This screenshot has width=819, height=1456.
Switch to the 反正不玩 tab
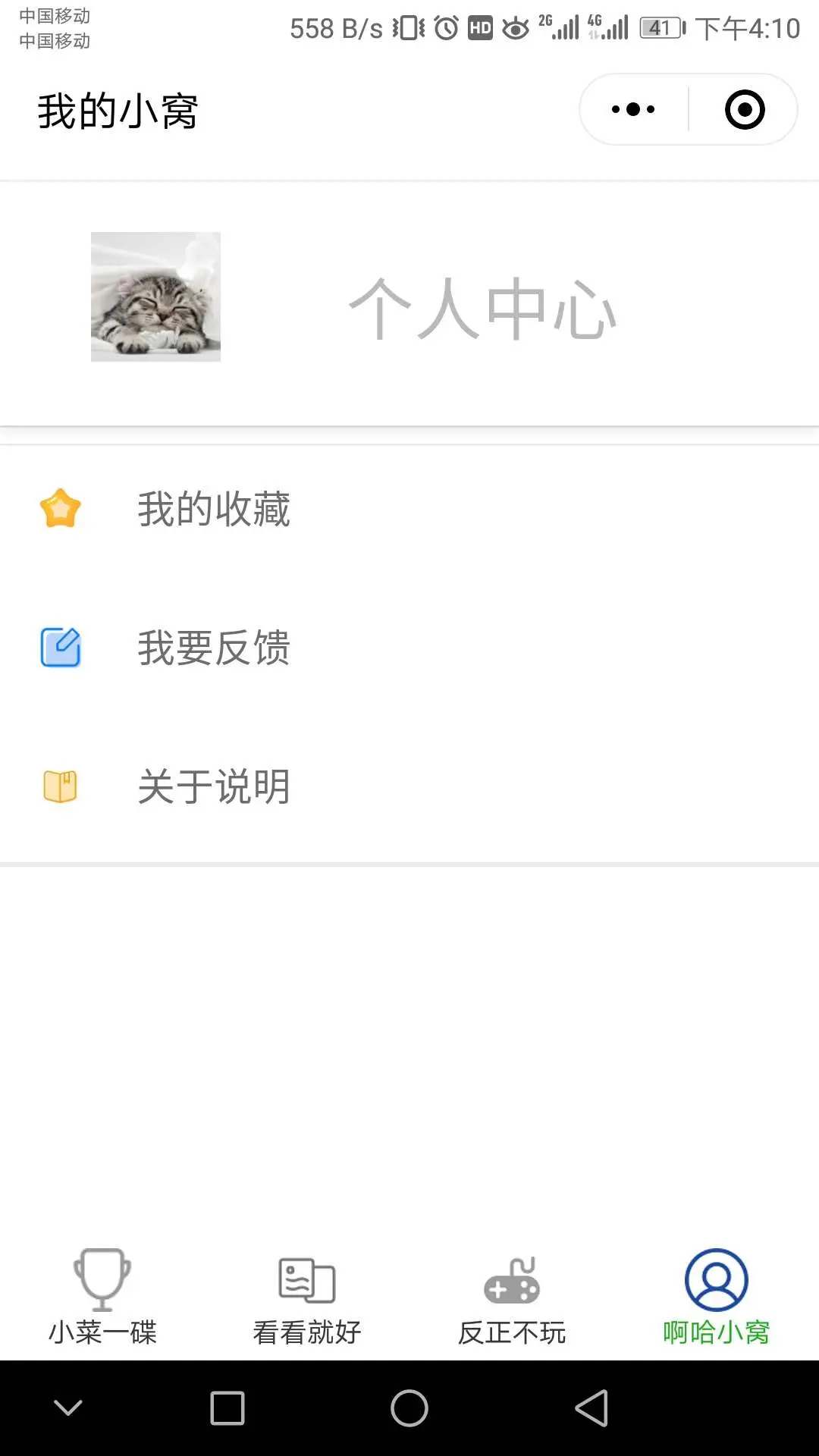tap(512, 1297)
